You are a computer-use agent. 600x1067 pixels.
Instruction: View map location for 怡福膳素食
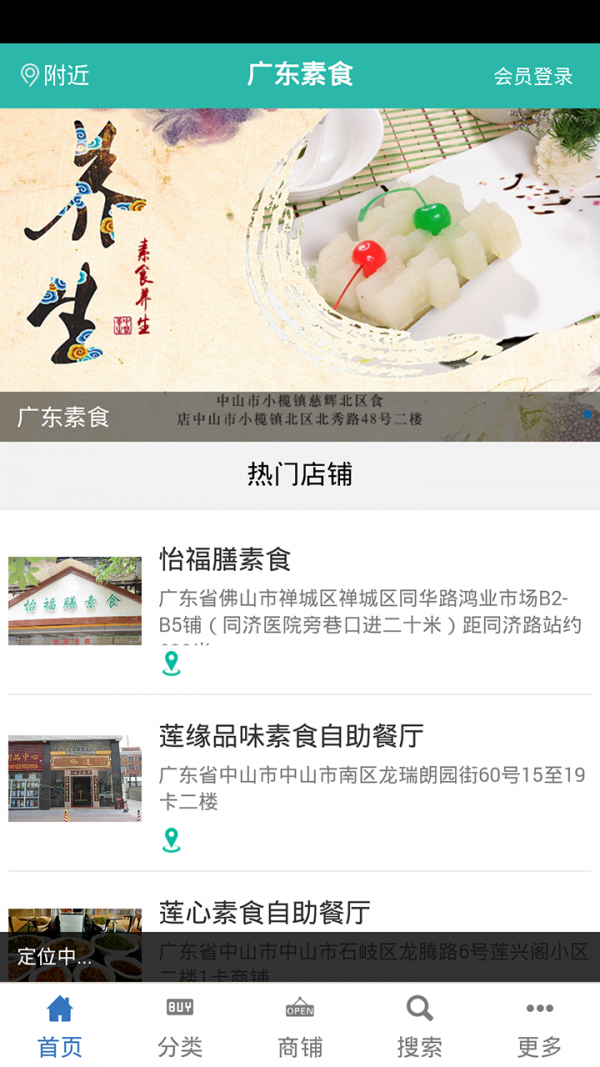(171, 663)
